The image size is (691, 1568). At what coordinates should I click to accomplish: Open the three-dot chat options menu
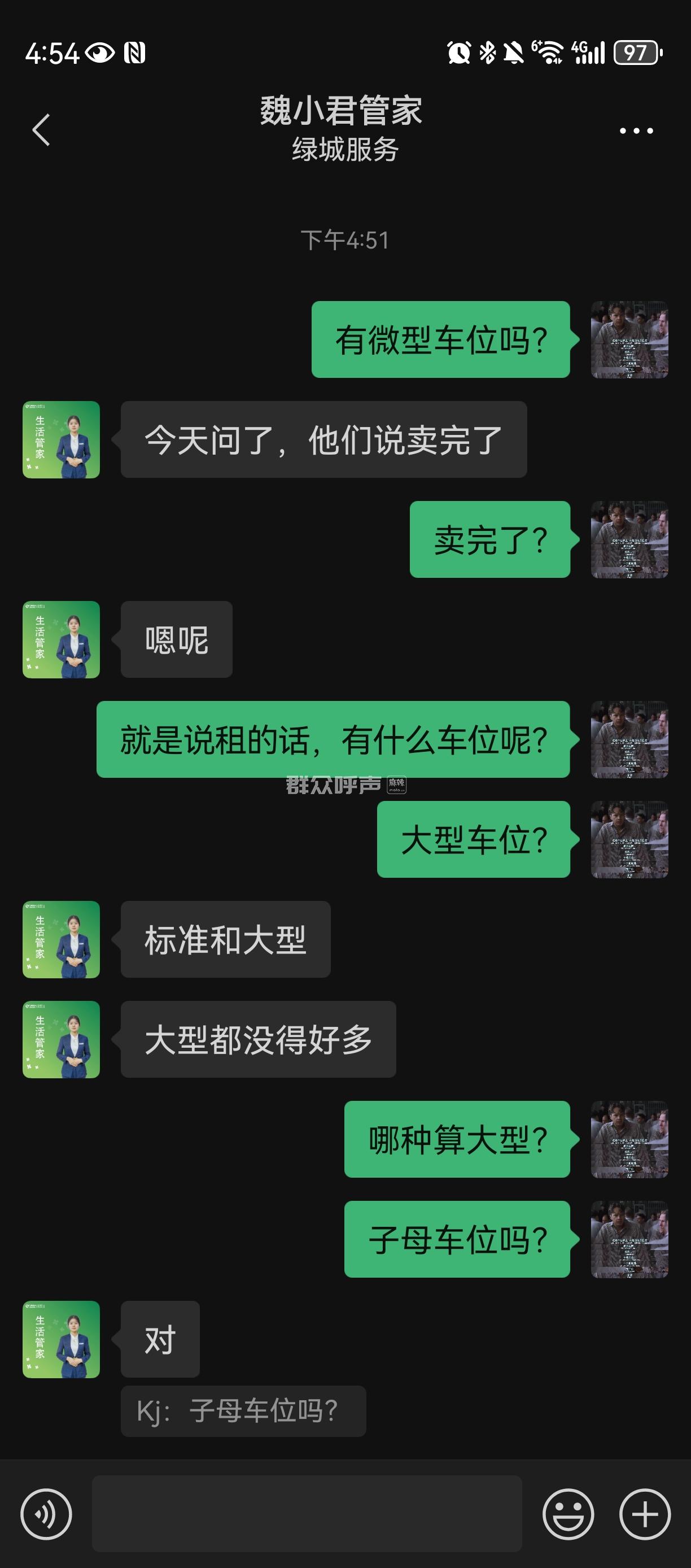point(636,131)
